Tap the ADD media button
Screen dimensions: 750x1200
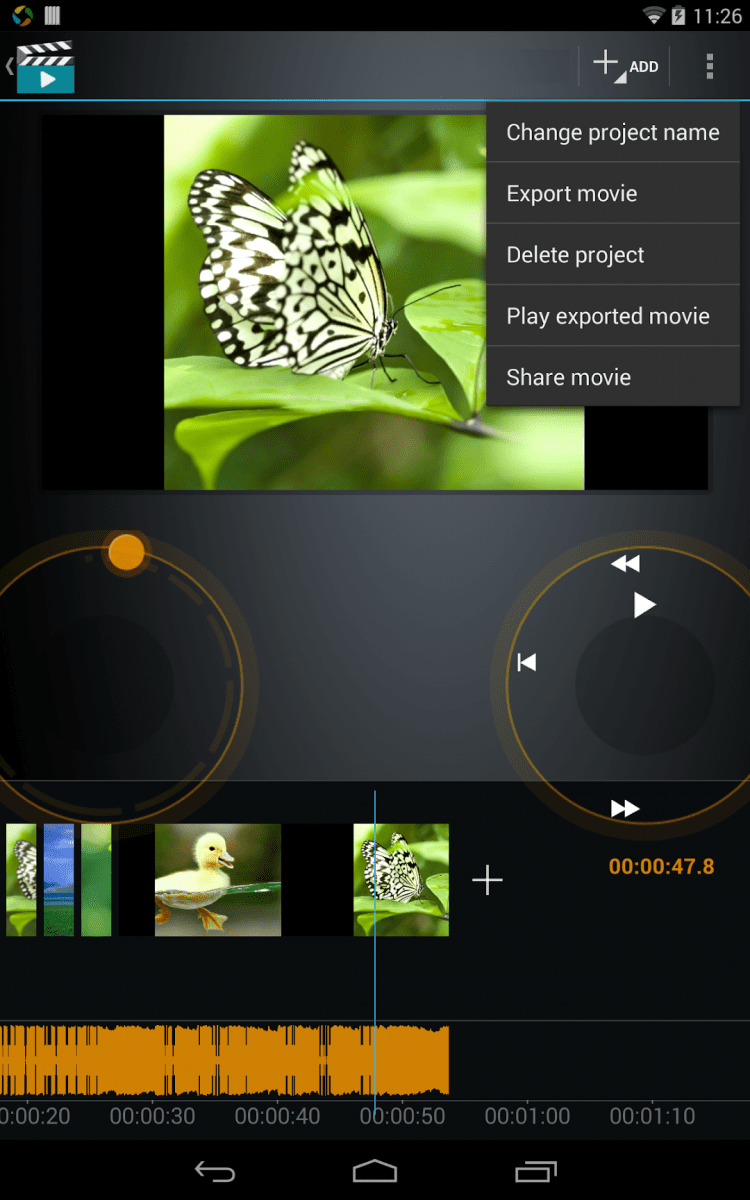point(625,66)
